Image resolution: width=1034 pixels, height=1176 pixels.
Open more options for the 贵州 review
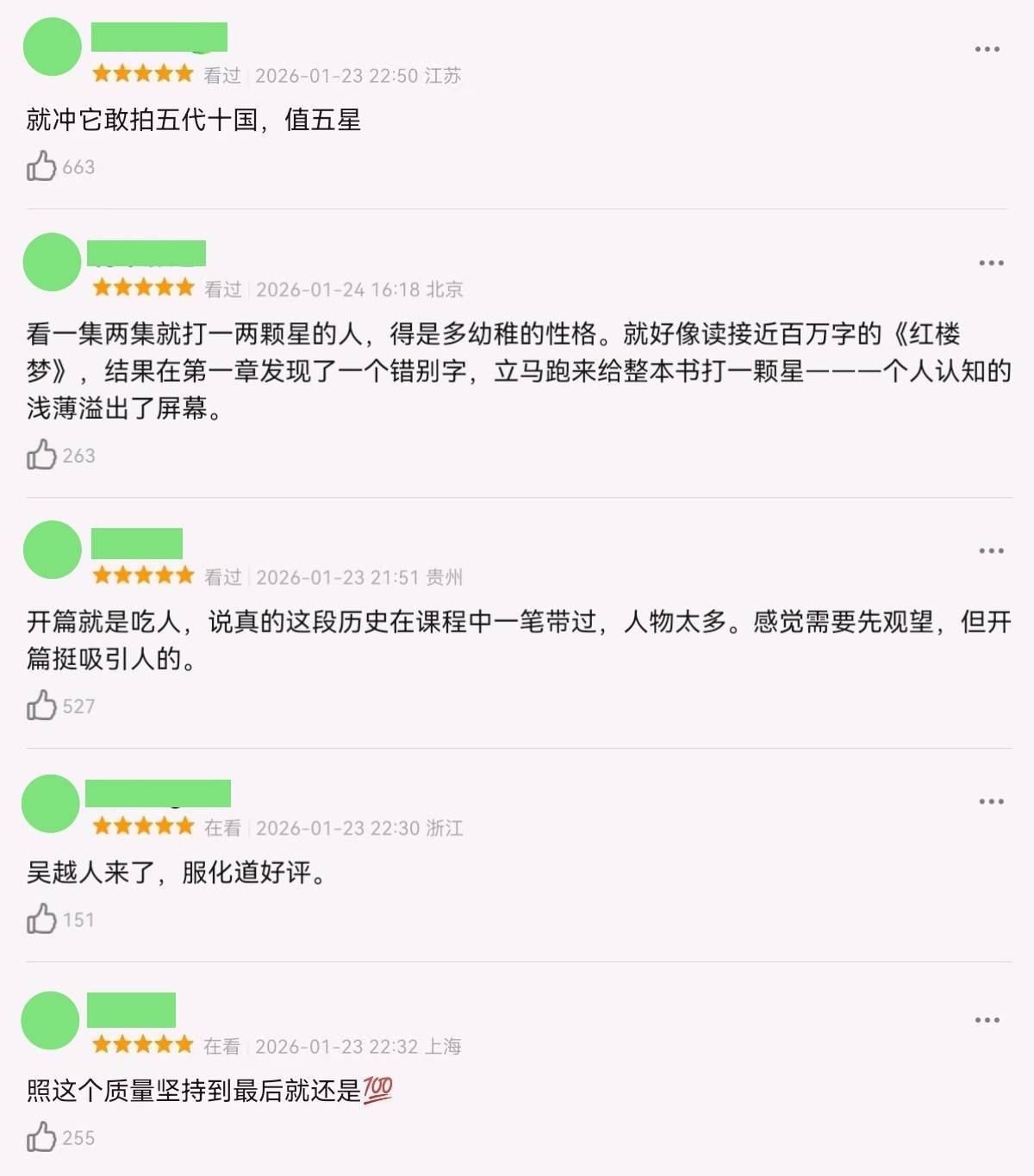point(991,551)
